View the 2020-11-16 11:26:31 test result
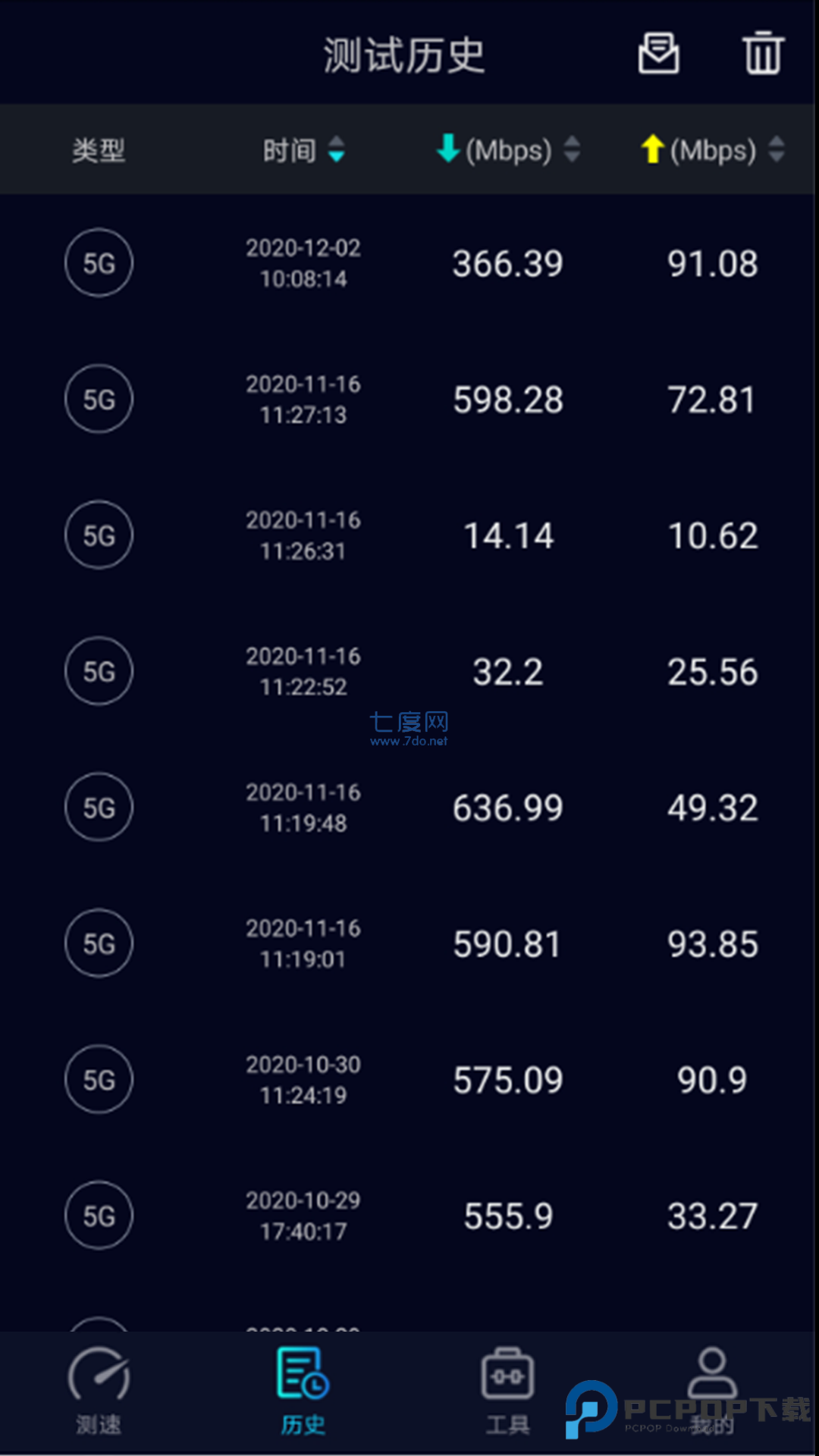The image size is (819, 1456). 409,535
